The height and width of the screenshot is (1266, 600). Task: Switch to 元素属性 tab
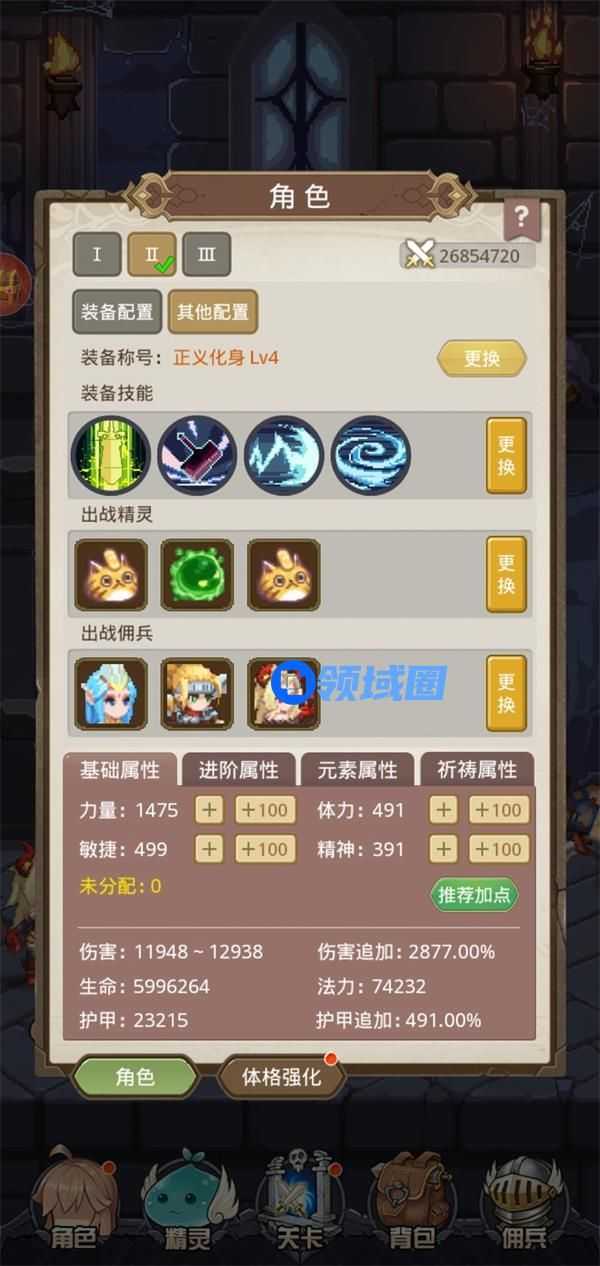point(357,770)
